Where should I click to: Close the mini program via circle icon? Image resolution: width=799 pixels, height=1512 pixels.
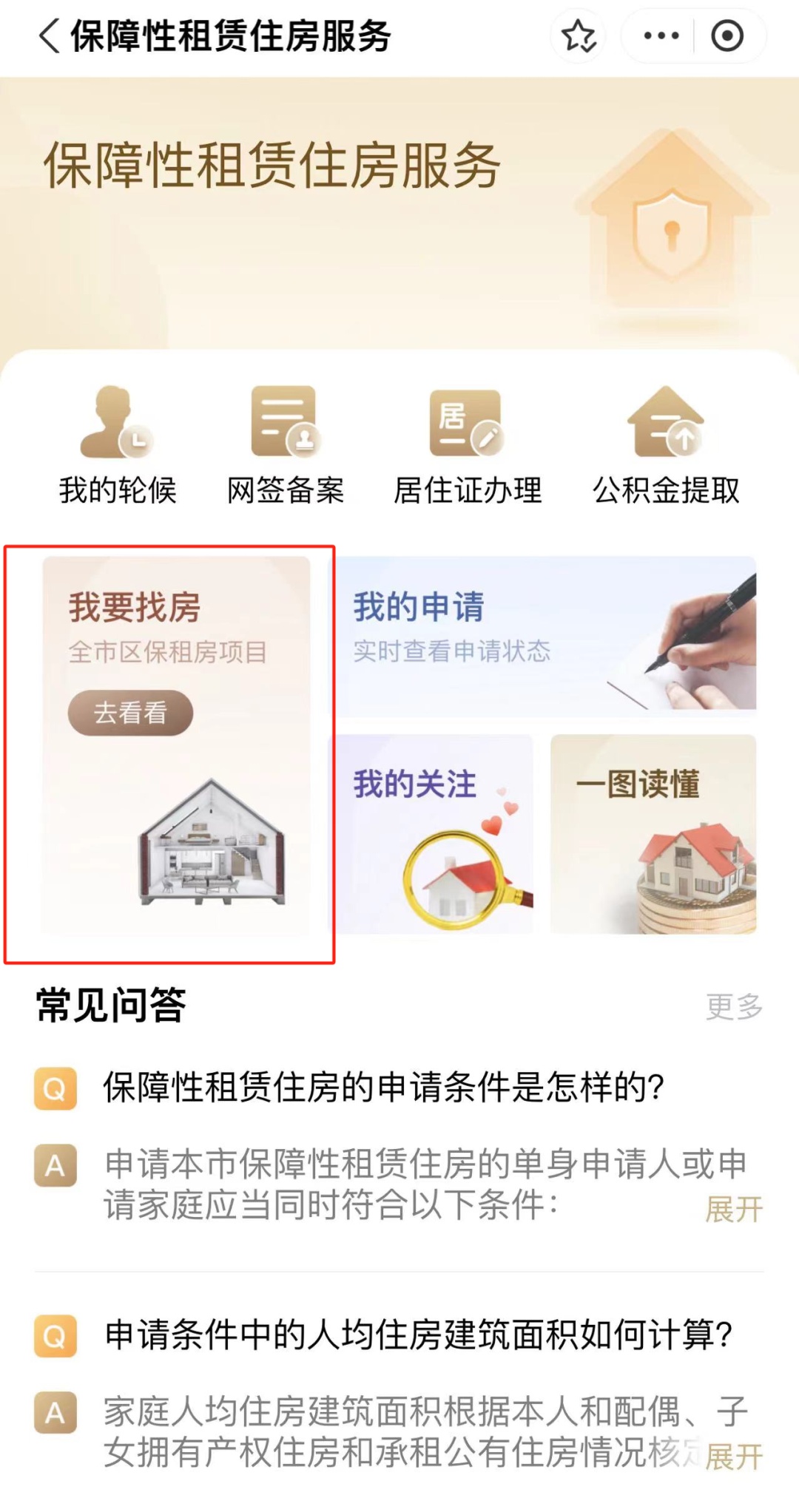pyautogui.click(x=727, y=36)
